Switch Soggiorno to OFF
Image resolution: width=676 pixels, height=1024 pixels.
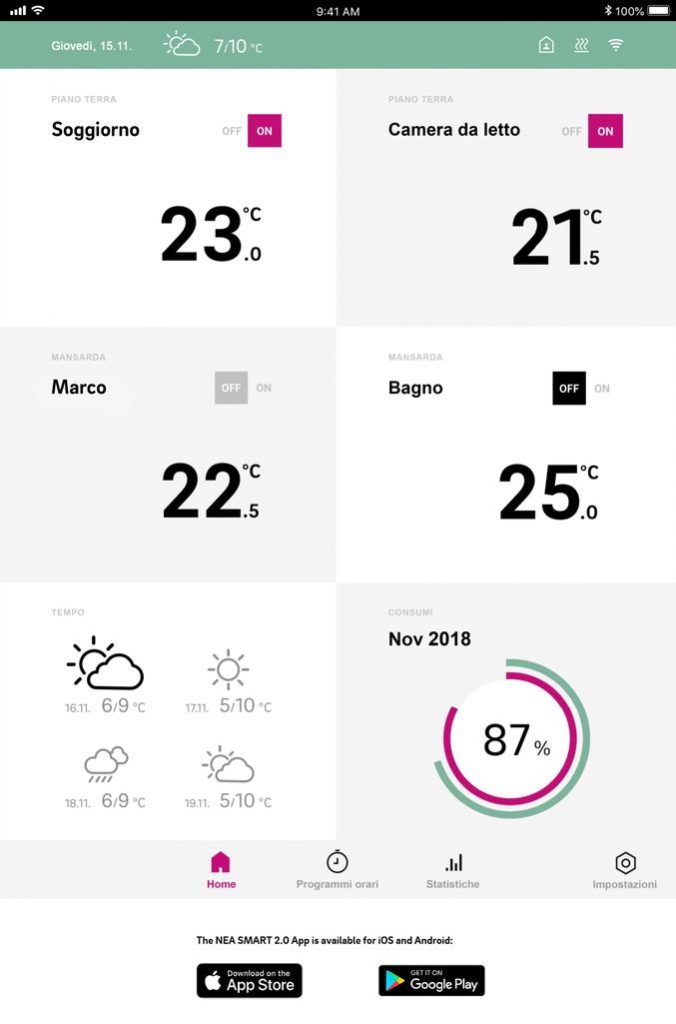pyautogui.click(x=232, y=131)
